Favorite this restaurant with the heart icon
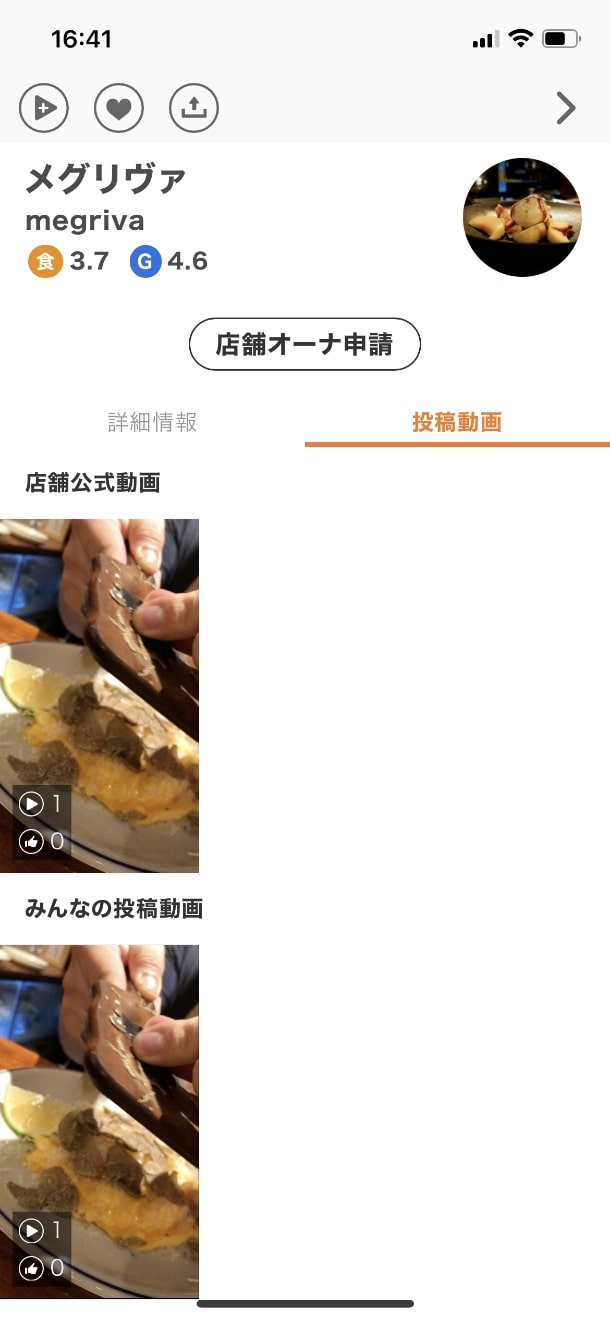610x1321 pixels. coord(119,108)
